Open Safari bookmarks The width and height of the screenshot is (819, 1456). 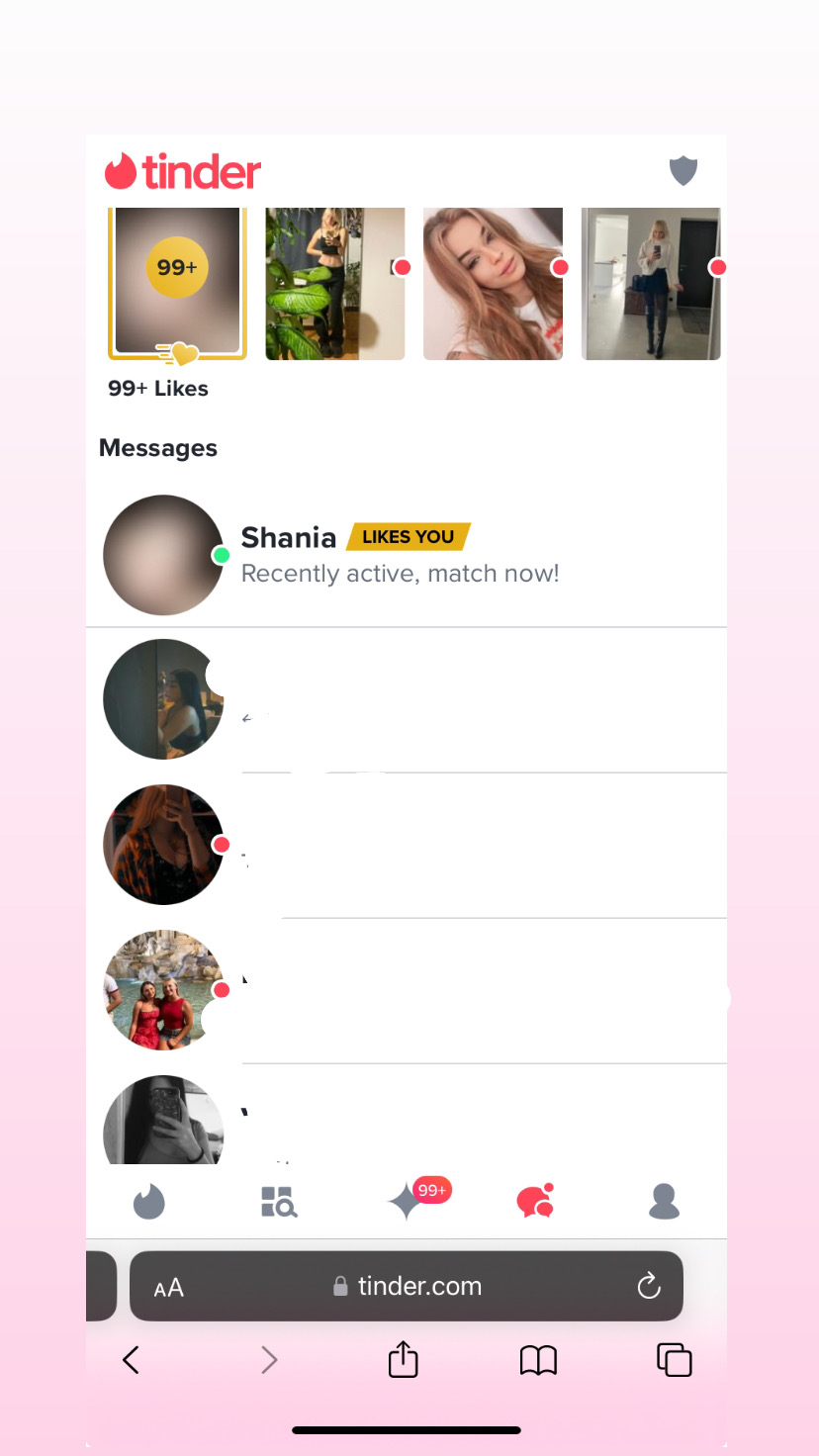538,1360
